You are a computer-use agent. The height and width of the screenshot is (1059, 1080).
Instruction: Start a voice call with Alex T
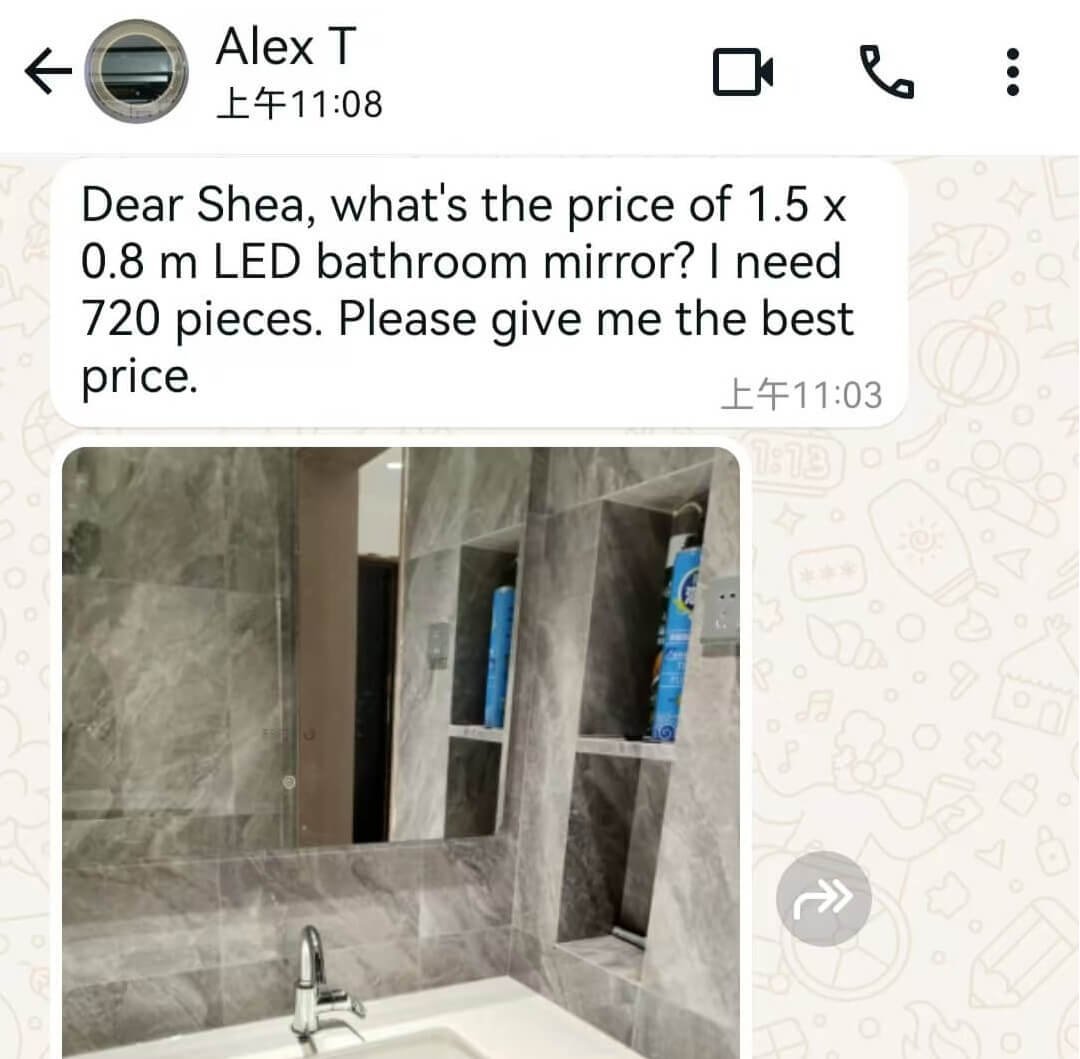tap(886, 73)
